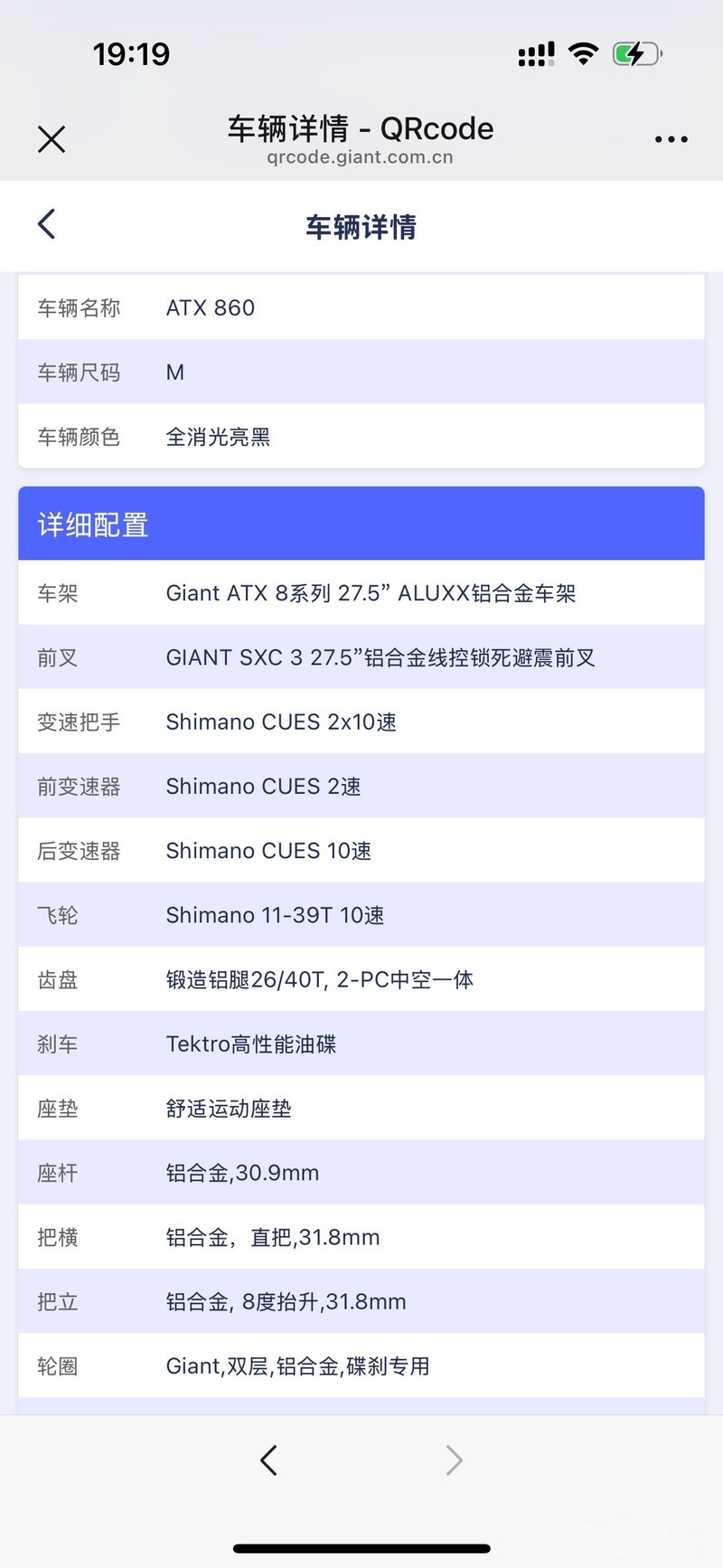Tap the browser forward arrow at bottom
This screenshot has height=1568, width=723.
[x=454, y=1459]
